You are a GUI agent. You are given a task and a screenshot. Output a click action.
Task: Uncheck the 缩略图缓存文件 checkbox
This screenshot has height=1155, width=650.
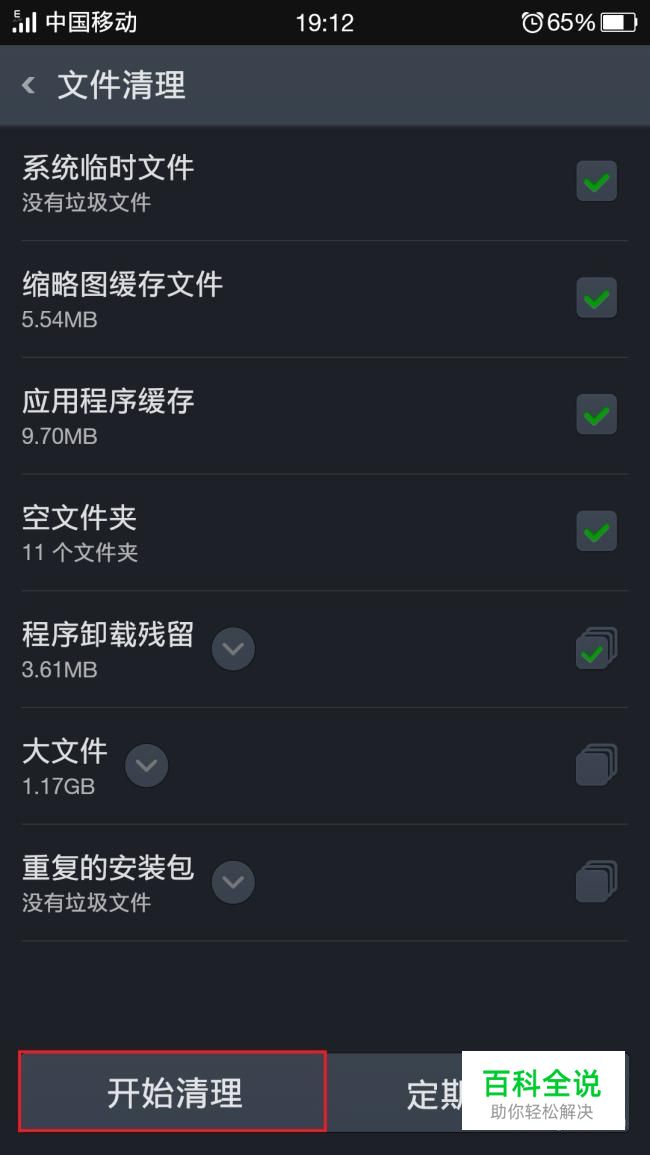click(x=596, y=298)
